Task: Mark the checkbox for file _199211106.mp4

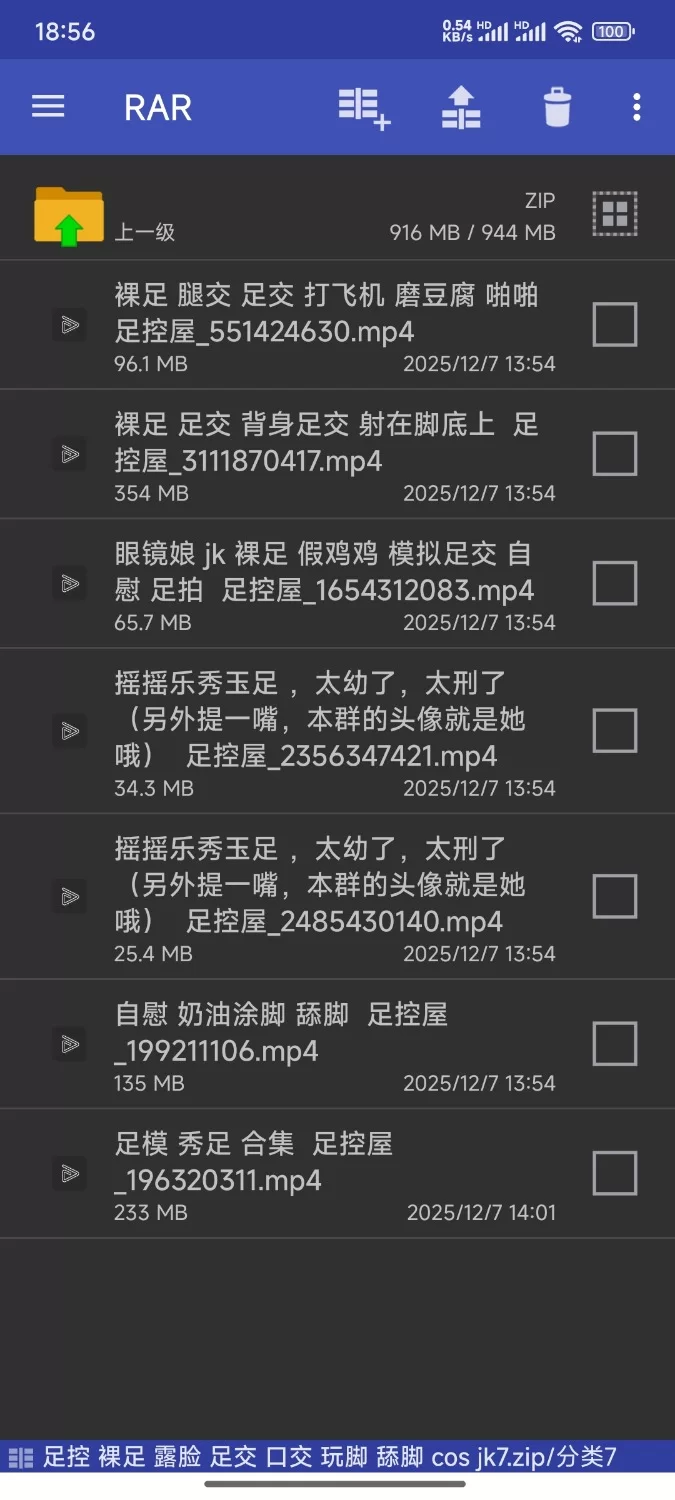Action: pyautogui.click(x=614, y=1044)
